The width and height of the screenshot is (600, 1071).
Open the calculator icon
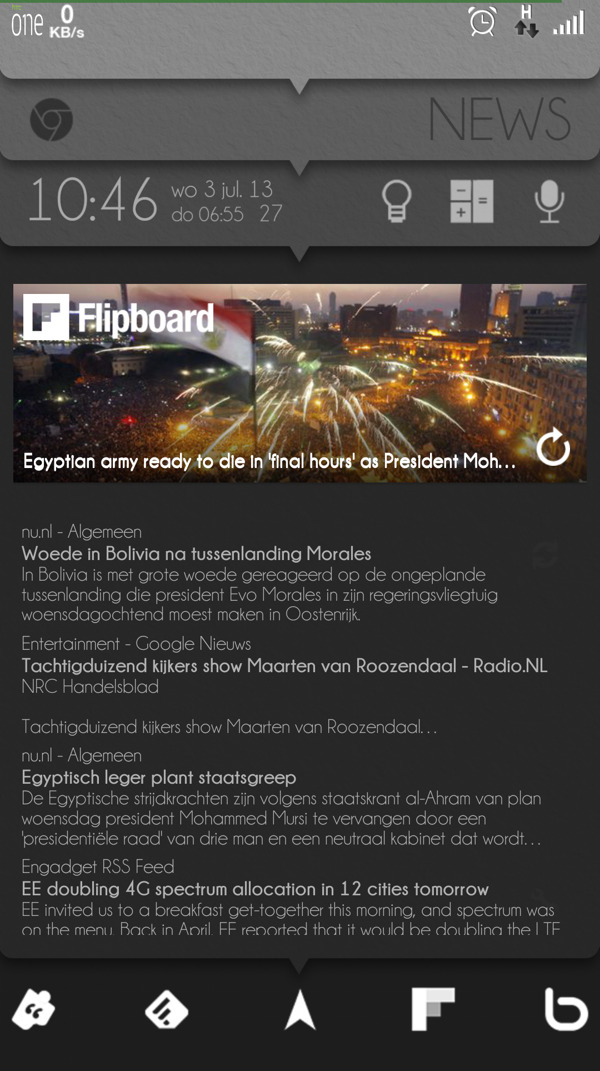[472, 201]
